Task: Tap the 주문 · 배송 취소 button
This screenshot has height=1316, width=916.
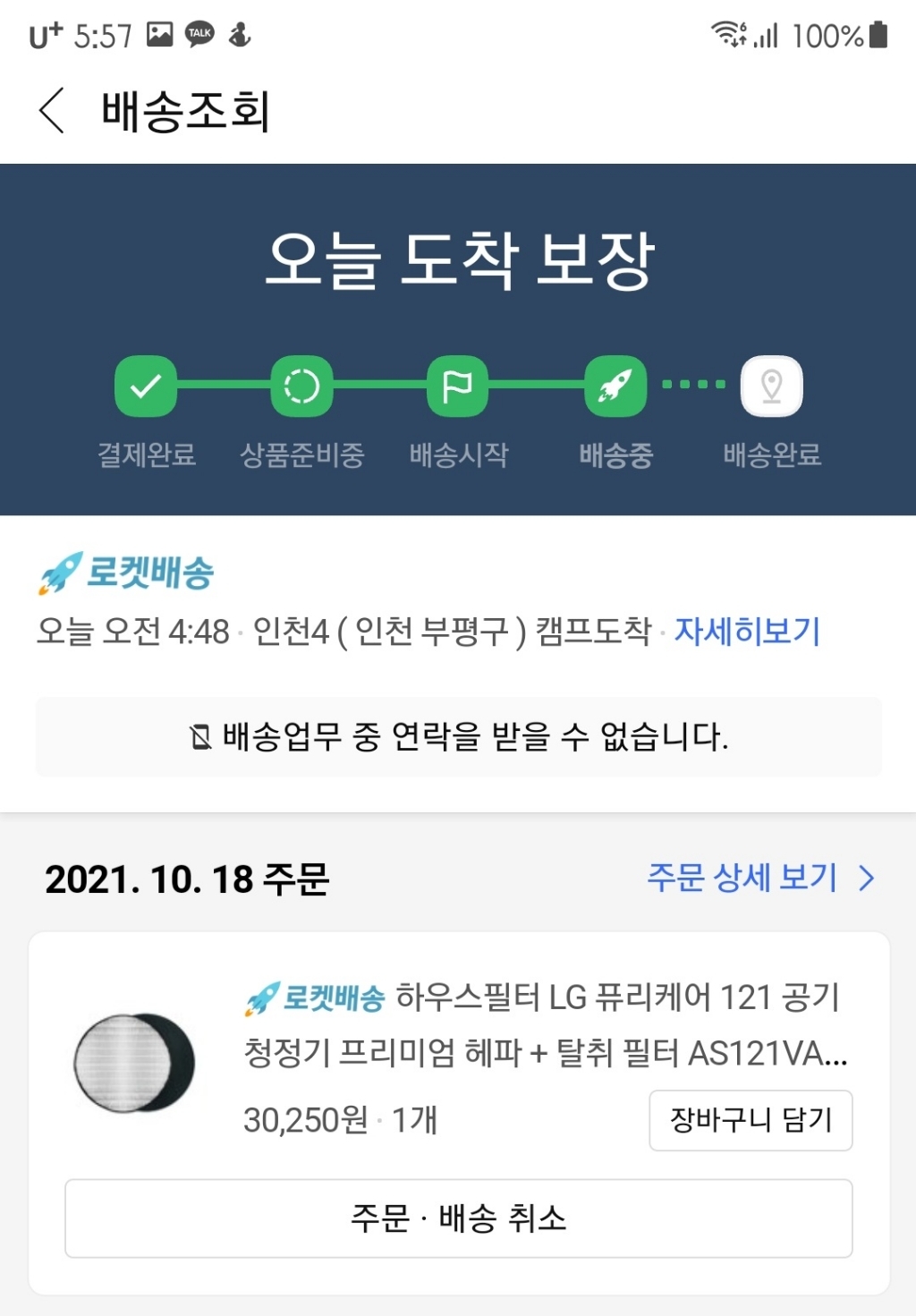Action: pyautogui.click(x=458, y=1218)
